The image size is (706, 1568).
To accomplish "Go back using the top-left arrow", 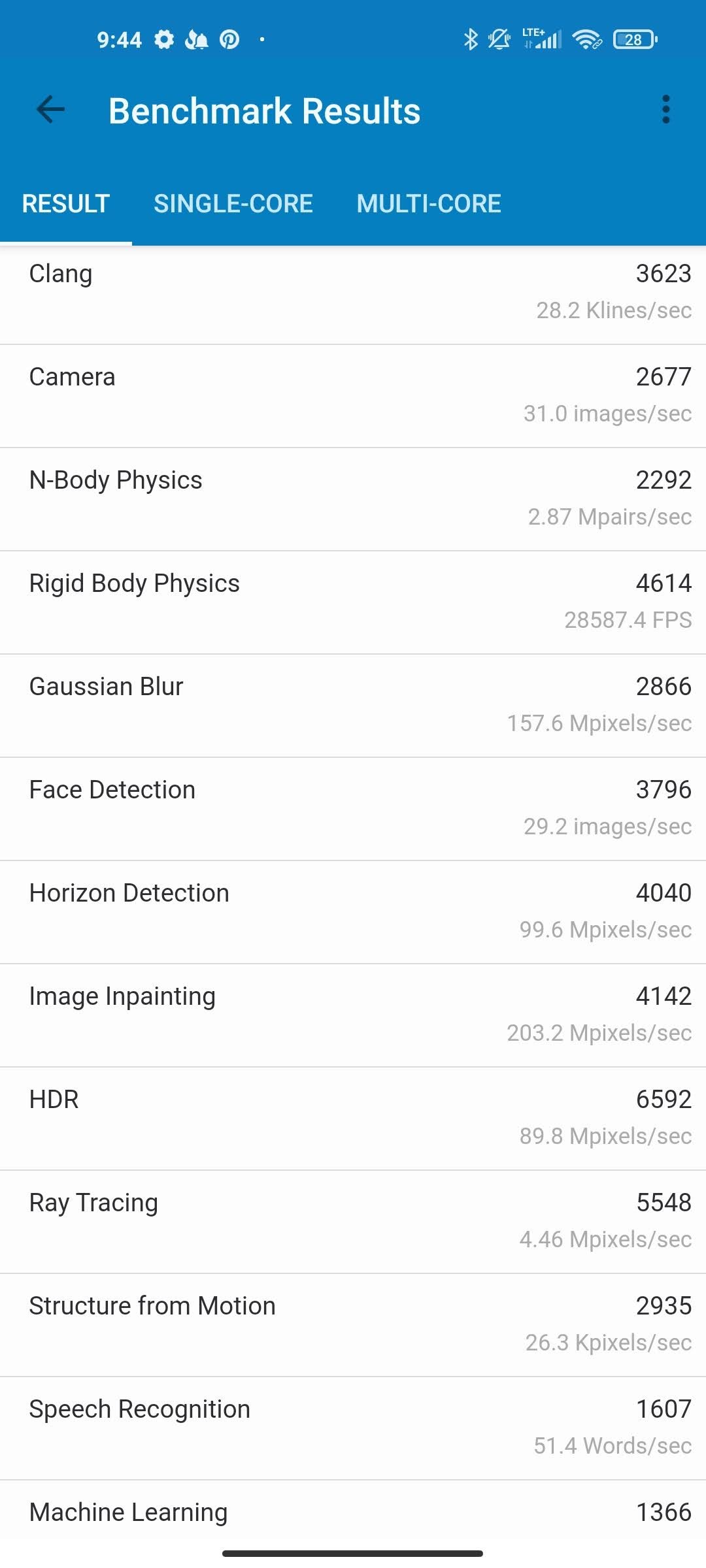I will (x=50, y=110).
